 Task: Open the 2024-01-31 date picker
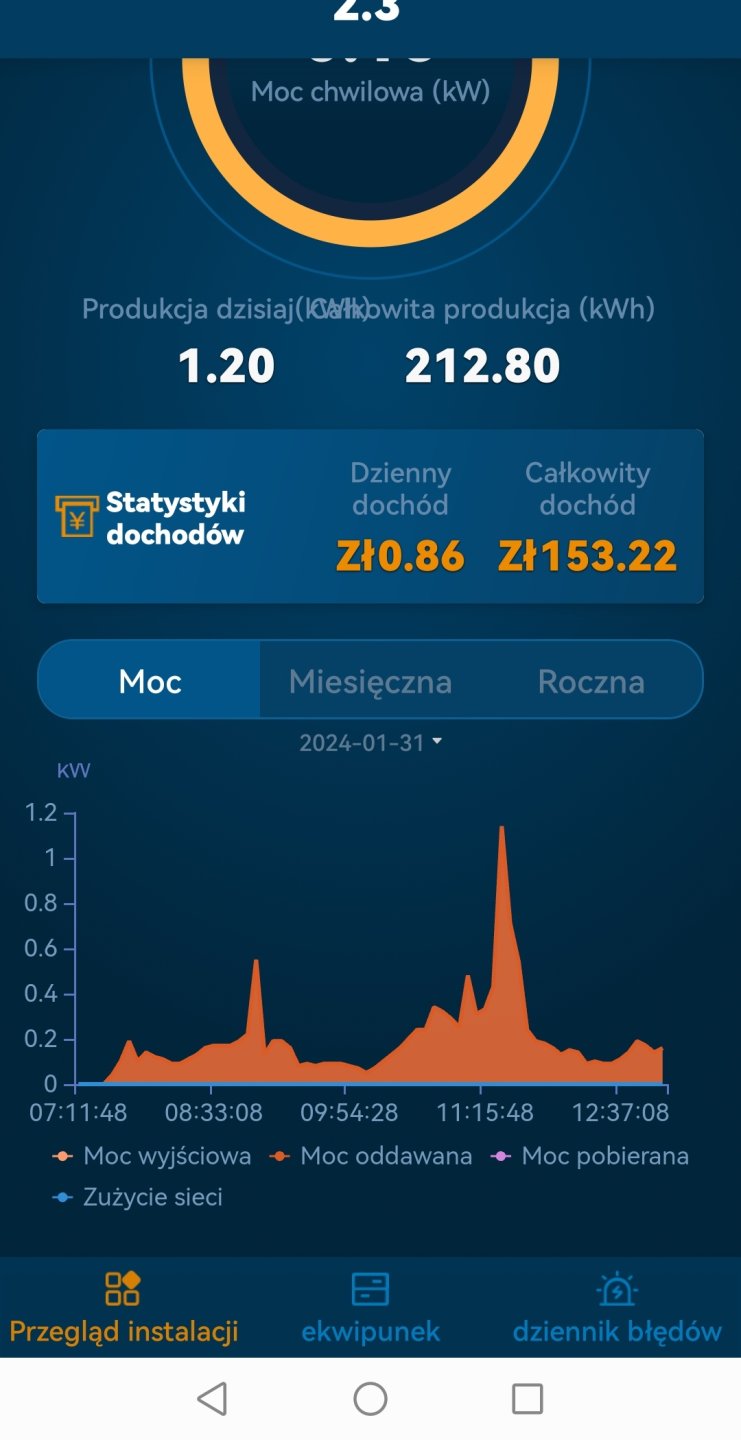[370, 743]
